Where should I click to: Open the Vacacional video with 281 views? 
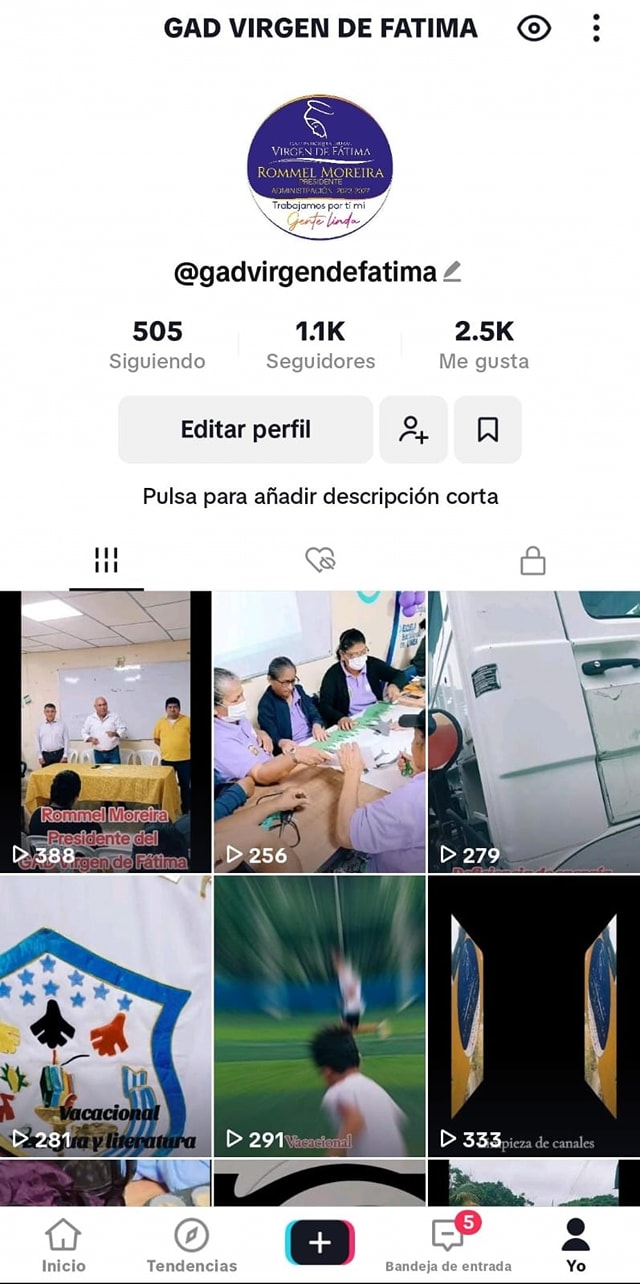[x=106, y=1016]
